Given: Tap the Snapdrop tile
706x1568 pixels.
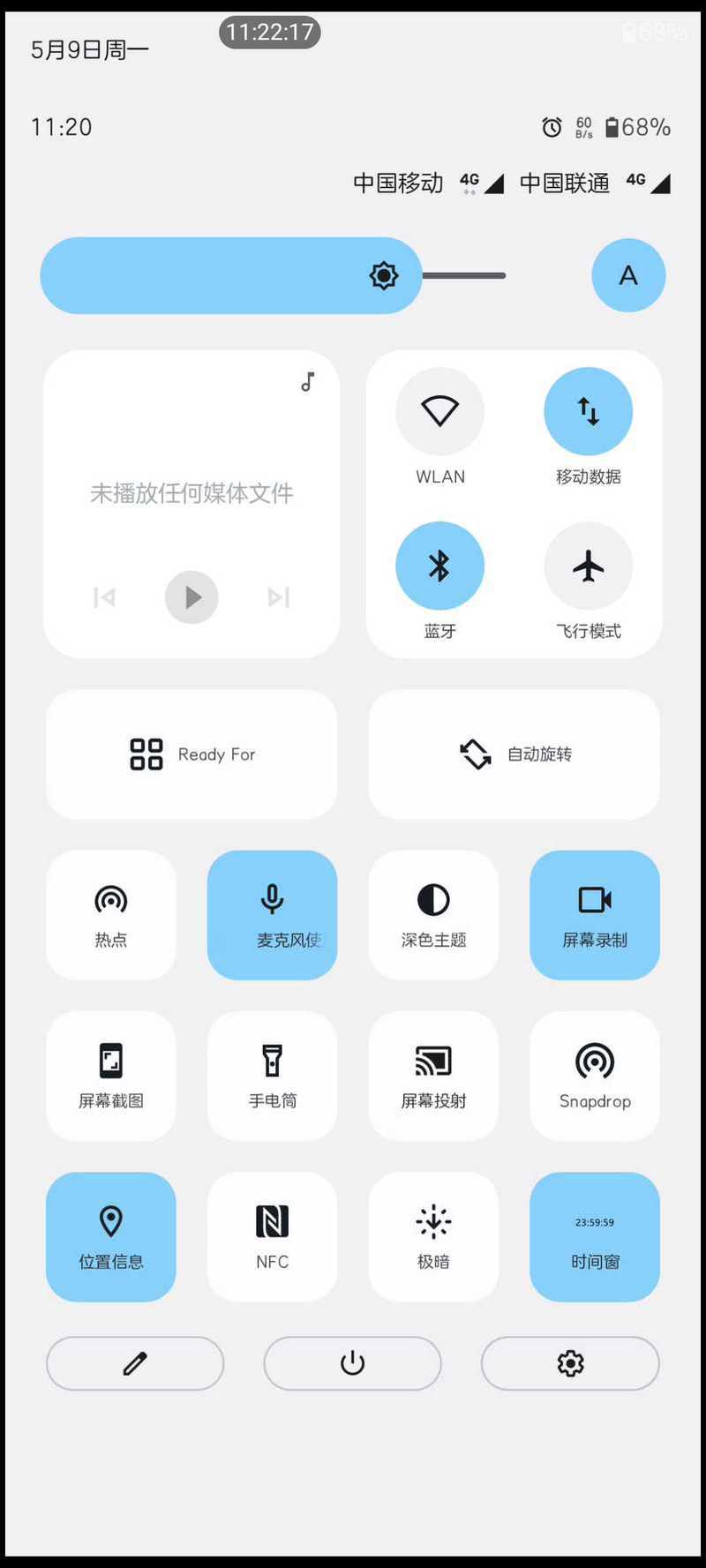Looking at the screenshot, I should [595, 1077].
